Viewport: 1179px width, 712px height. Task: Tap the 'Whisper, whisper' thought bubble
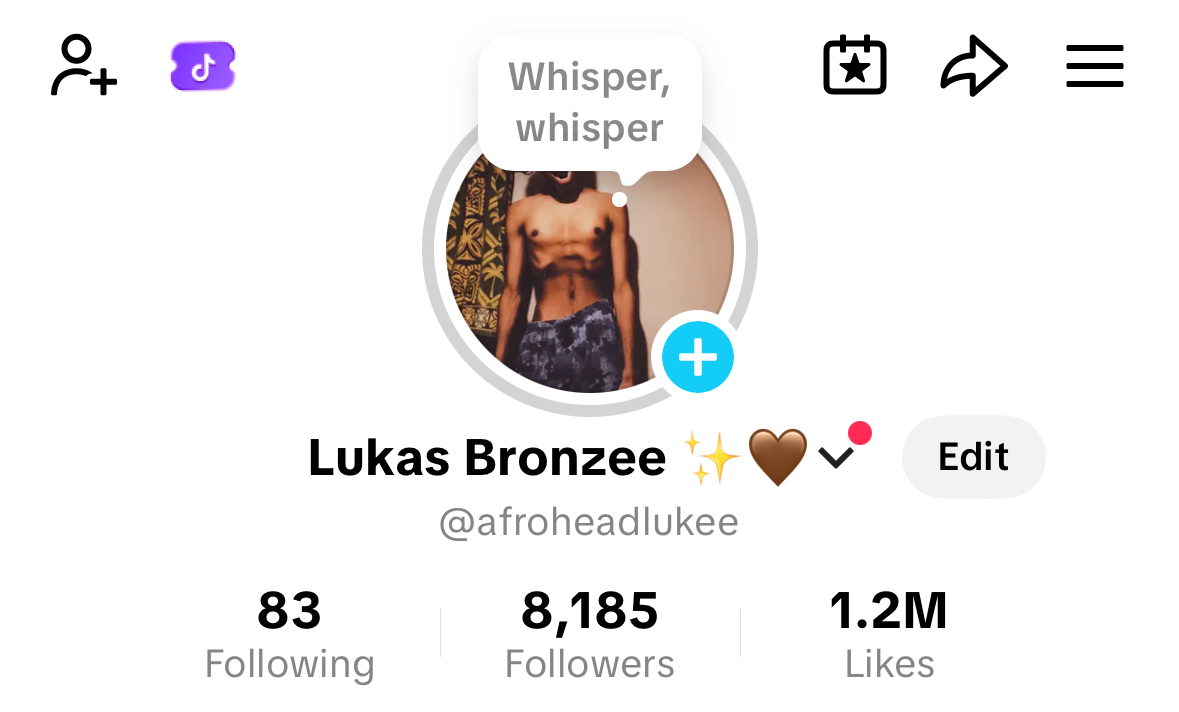[589, 103]
